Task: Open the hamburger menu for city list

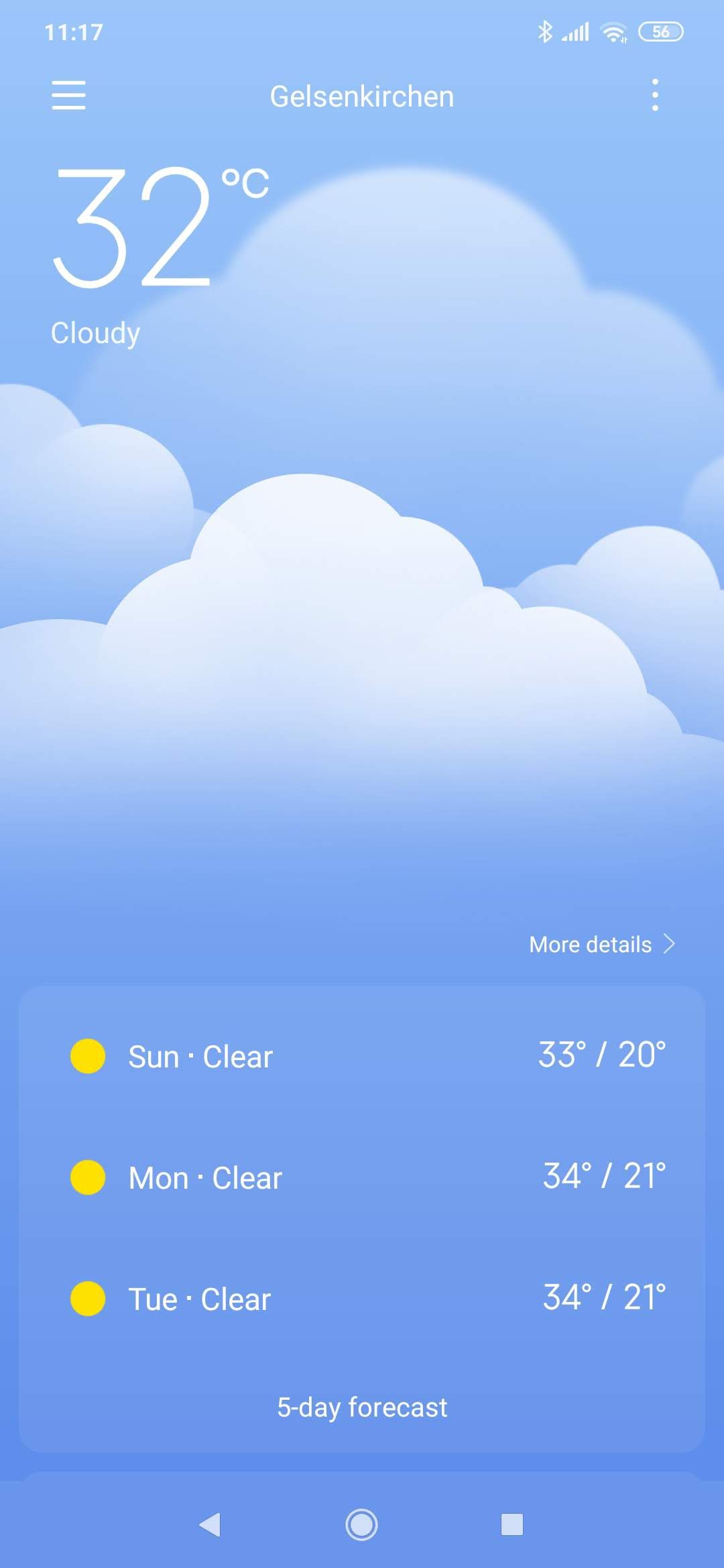Action: (x=68, y=95)
